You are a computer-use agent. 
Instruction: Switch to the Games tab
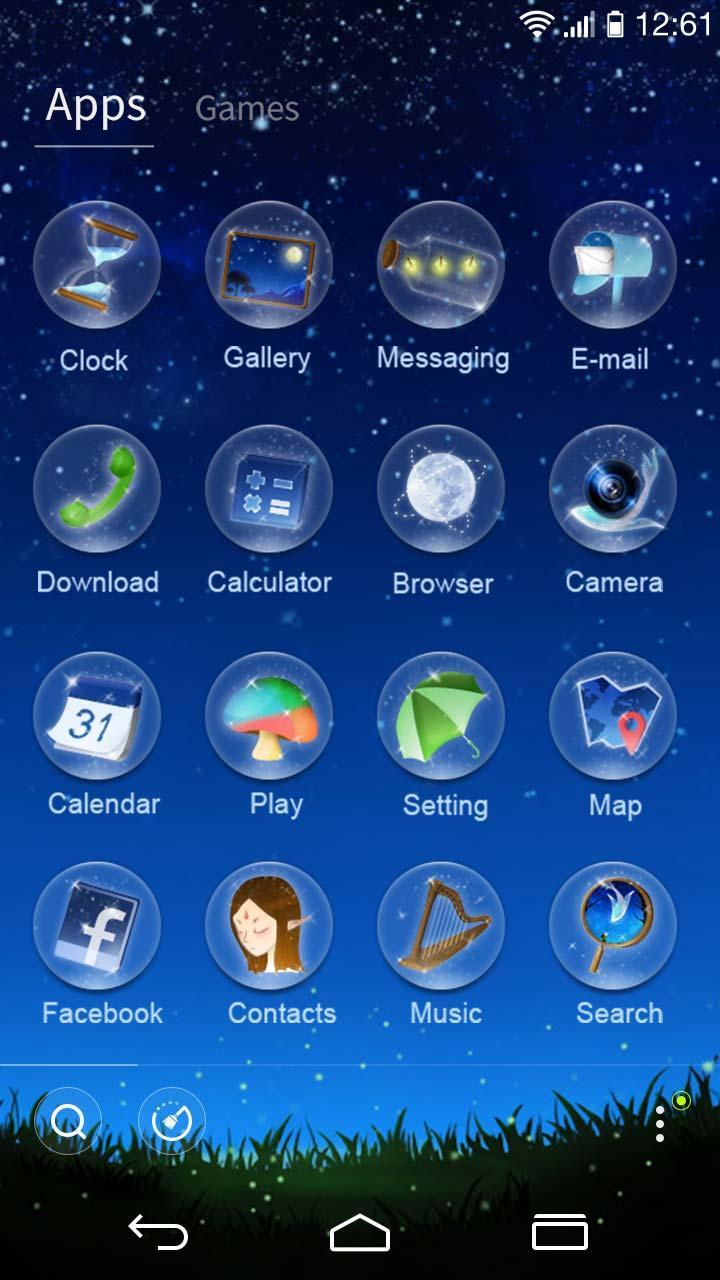[x=246, y=108]
